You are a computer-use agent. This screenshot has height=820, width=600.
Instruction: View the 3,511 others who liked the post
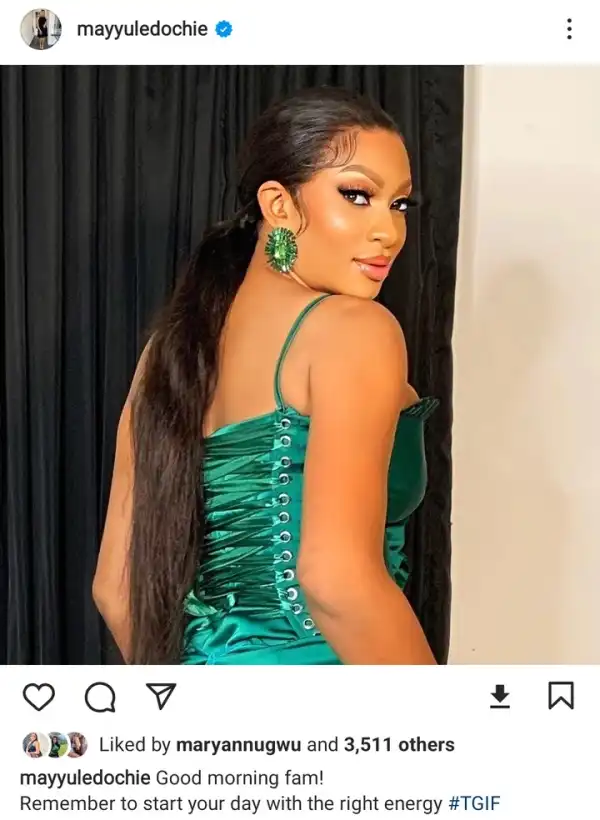coord(398,745)
